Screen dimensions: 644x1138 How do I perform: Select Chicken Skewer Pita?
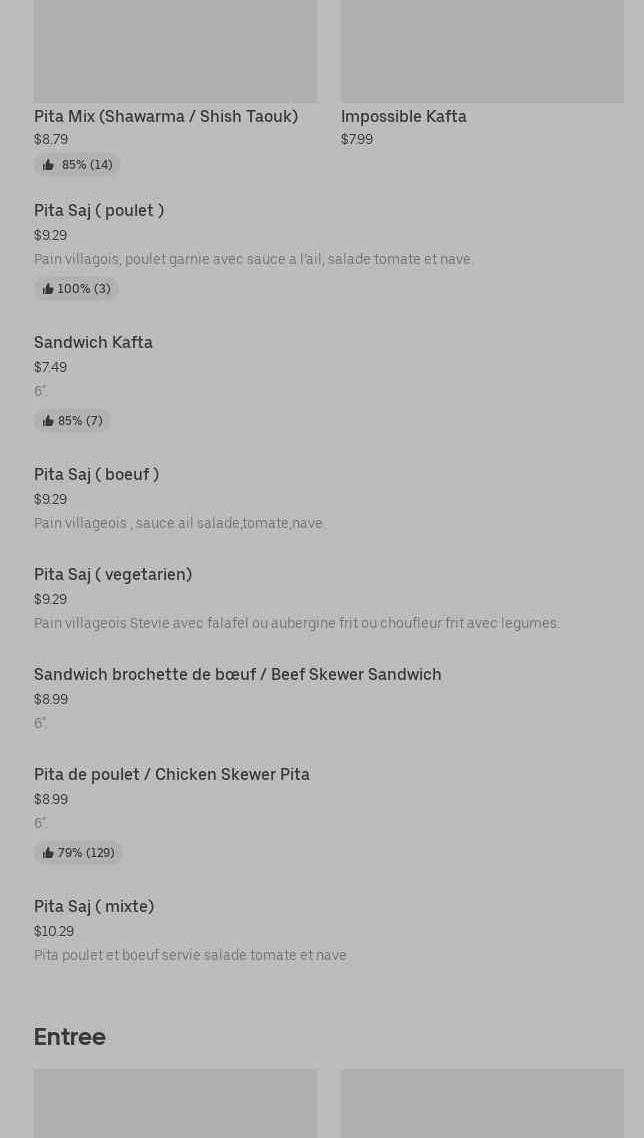[x=172, y=774]
